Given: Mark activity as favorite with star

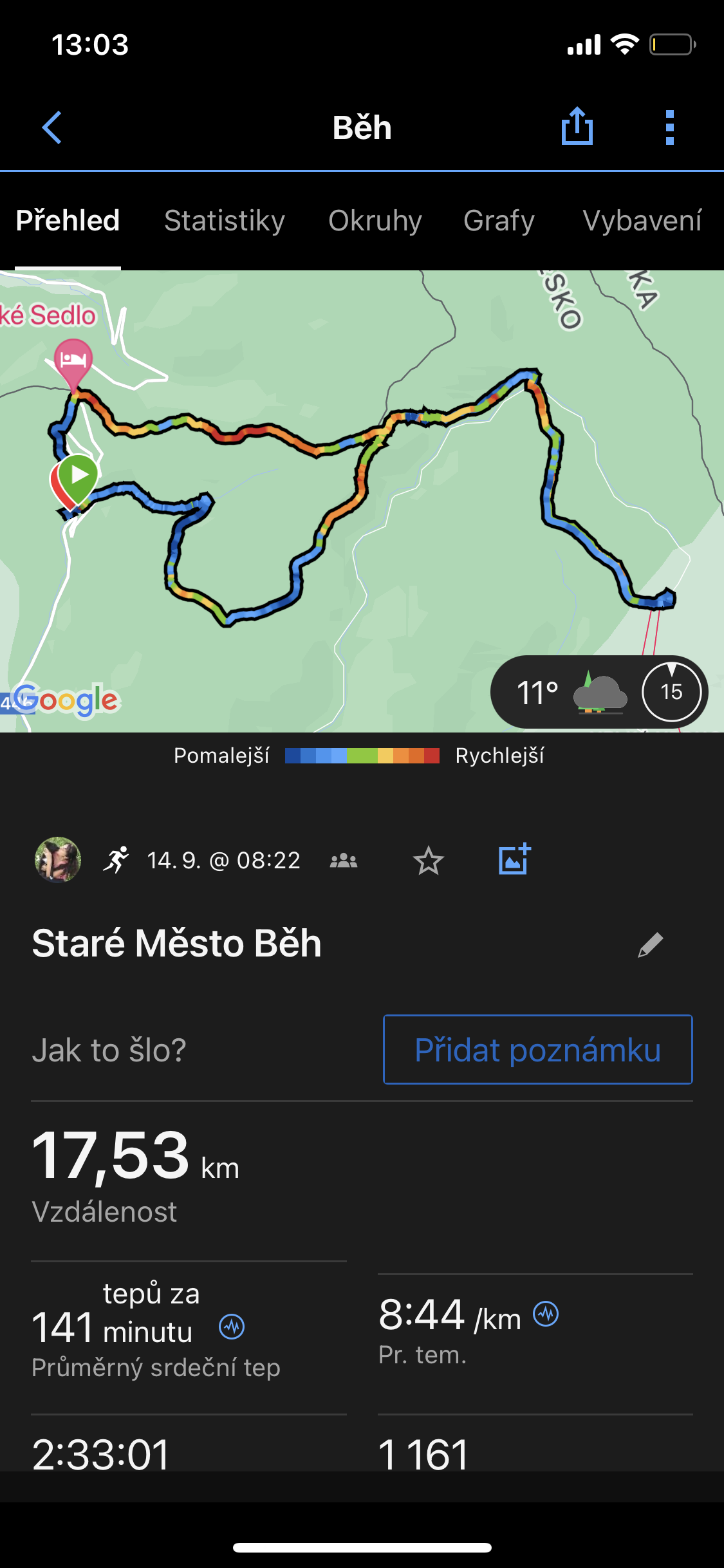Looking at the screenshot, I should (x=428, y=861).
